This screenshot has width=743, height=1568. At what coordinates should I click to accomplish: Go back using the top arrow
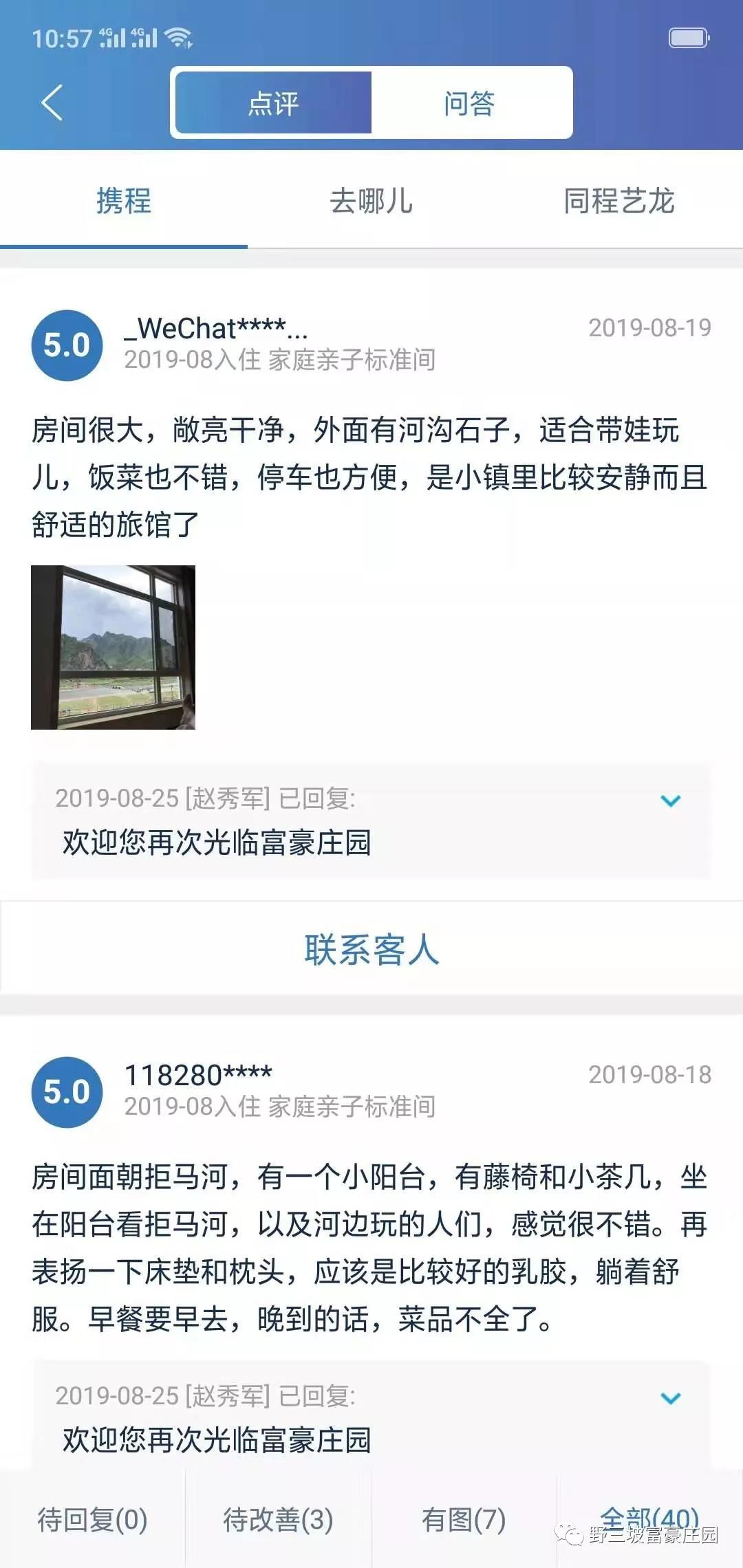(x=52, y=102)
